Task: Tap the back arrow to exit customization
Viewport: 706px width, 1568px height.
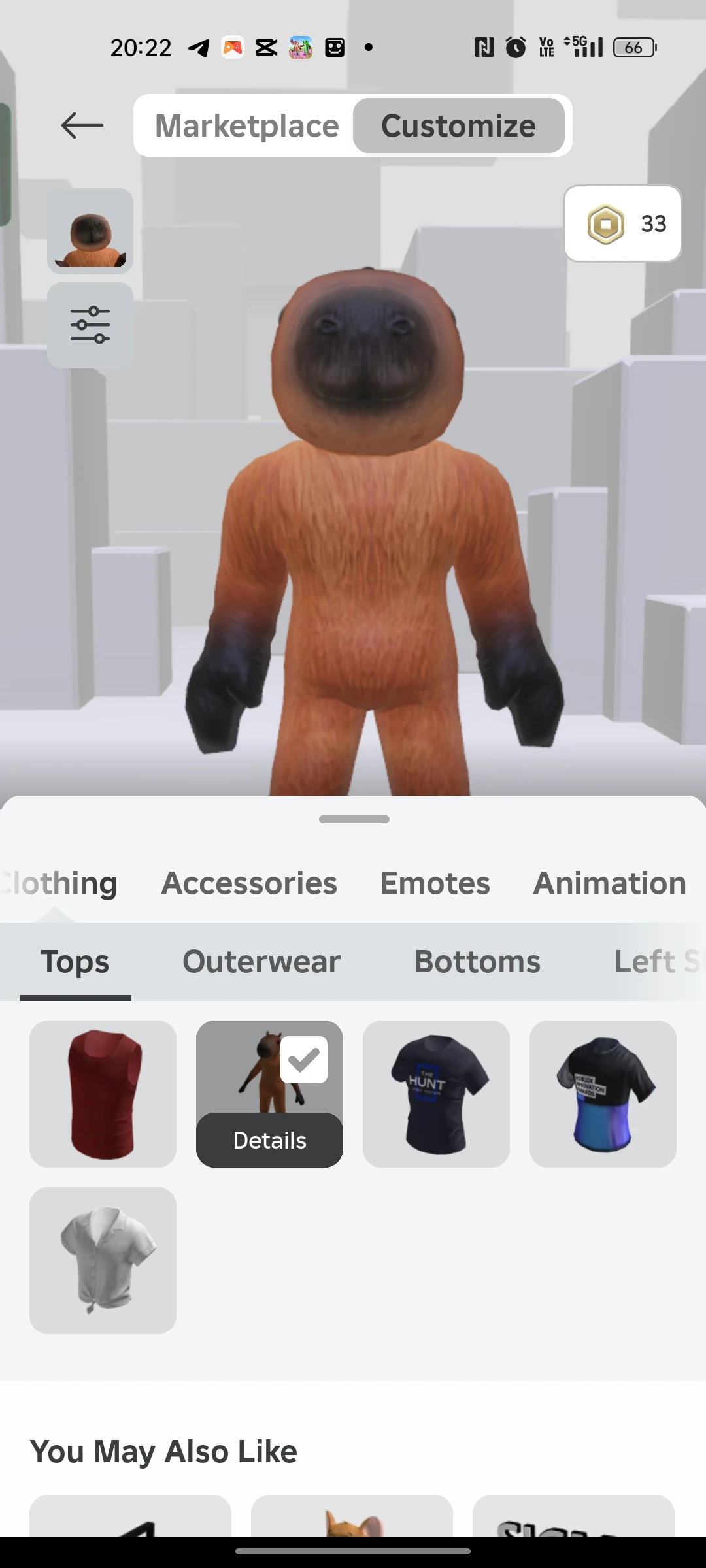Action: click(x=80, y=126)
